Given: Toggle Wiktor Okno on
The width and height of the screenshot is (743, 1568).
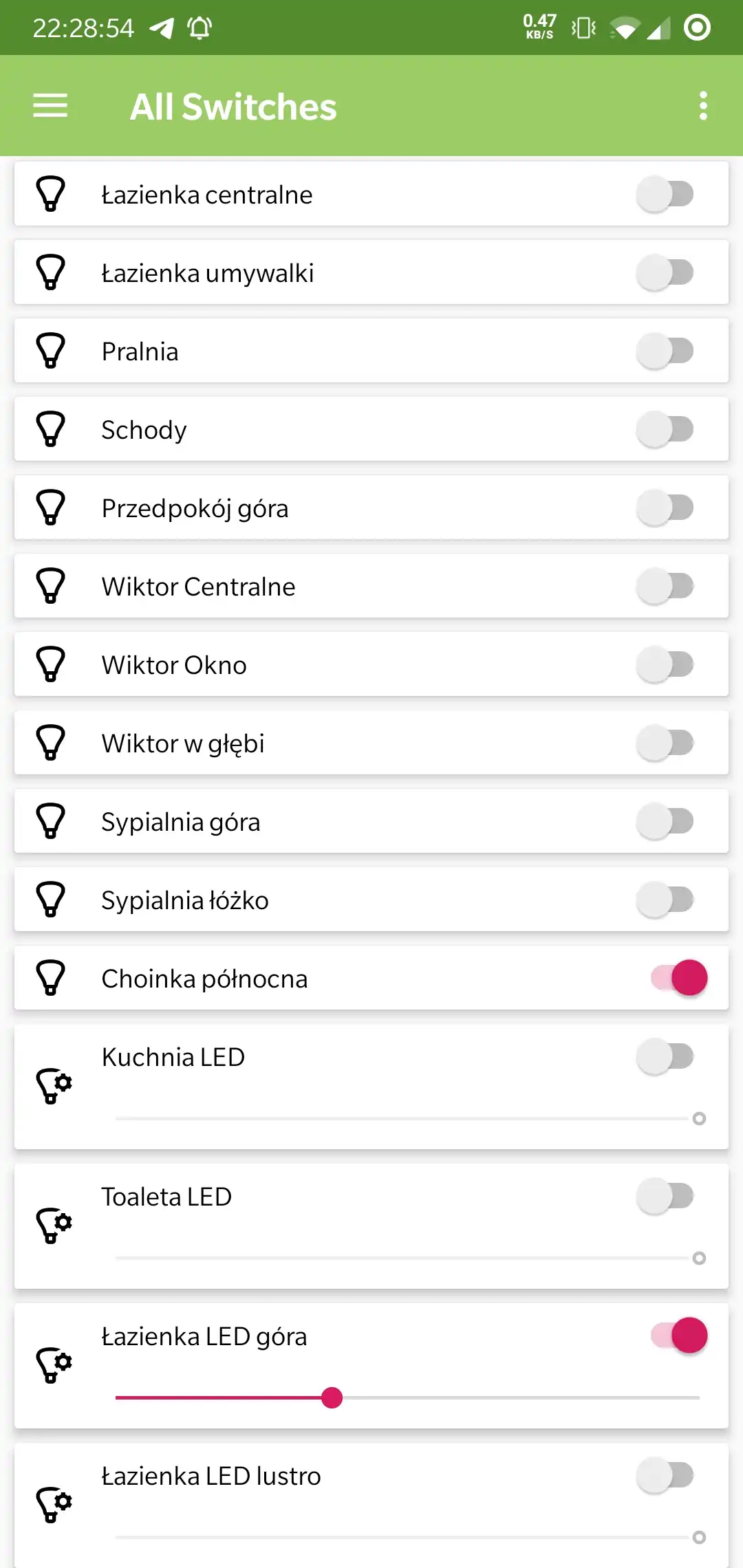Looking at the screenshot, I should coord(665,665).
